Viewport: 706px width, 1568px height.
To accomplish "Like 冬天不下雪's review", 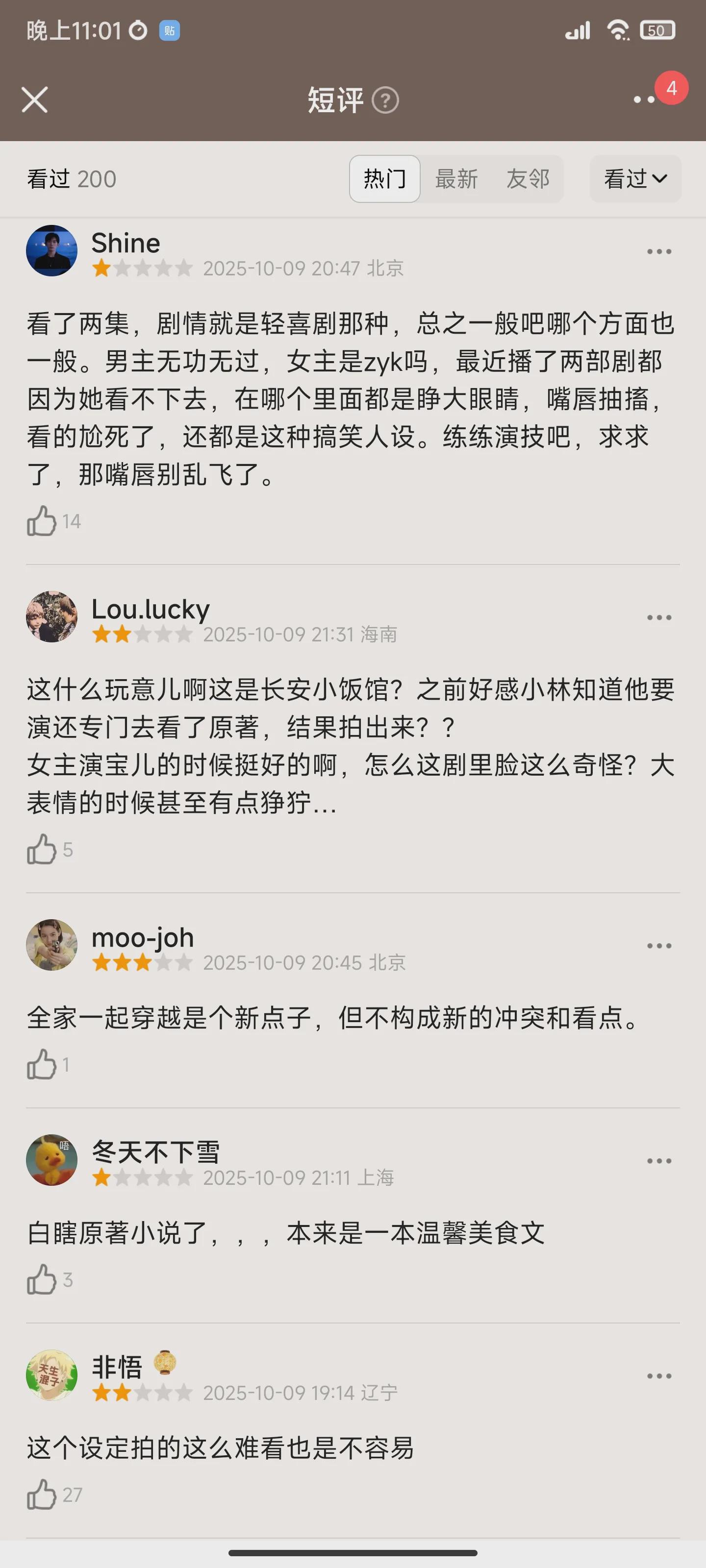I will [41, 1279].
